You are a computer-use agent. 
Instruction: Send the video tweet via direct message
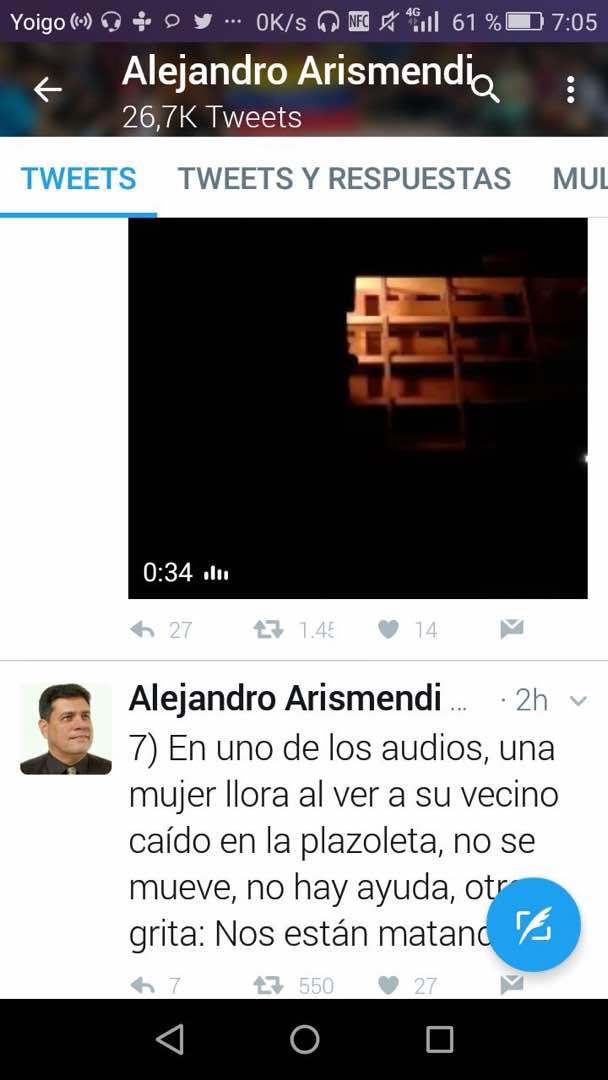[512, 629]
